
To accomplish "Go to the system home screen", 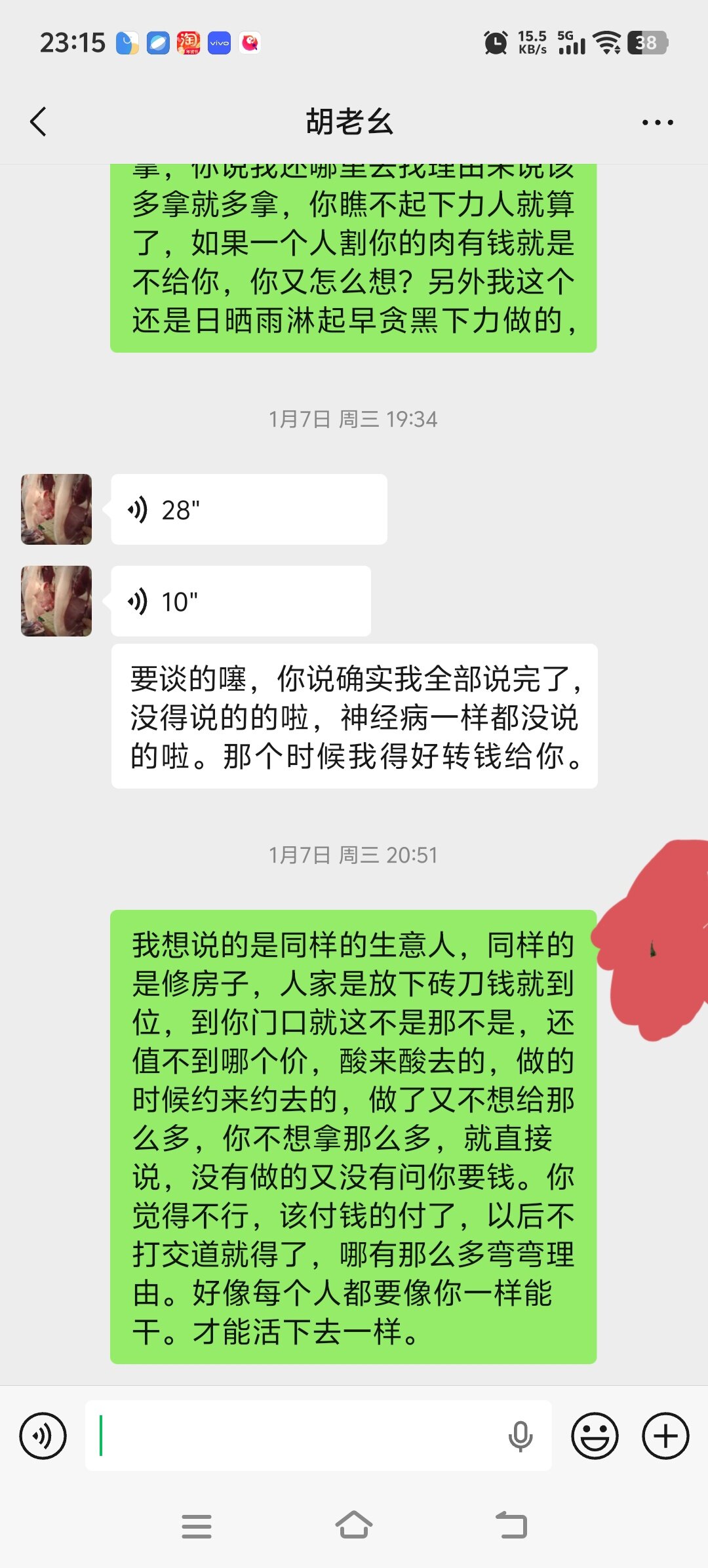I will pos(354,1525).
